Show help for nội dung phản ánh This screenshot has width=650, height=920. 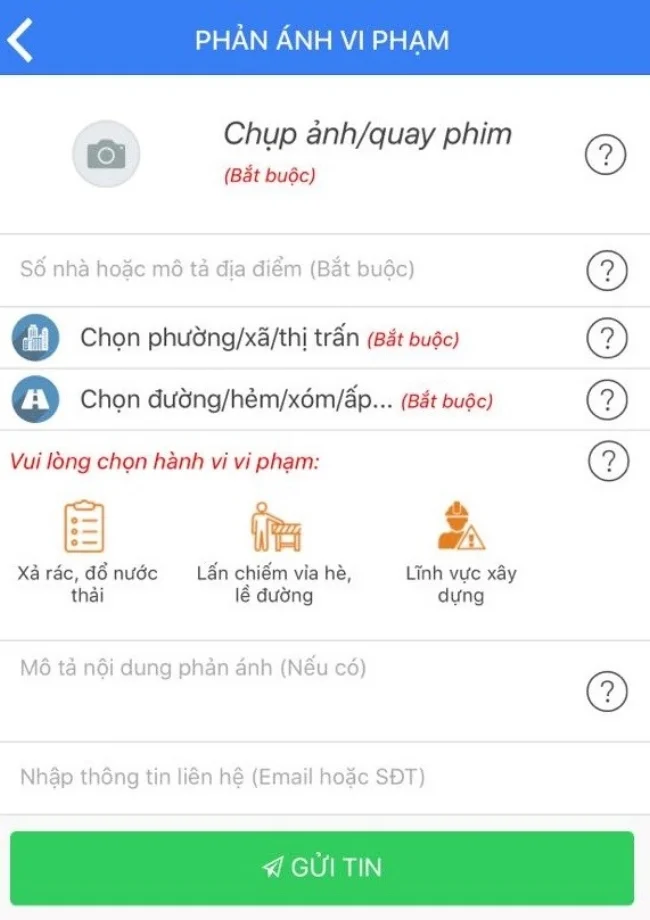[x=607, y=691]
